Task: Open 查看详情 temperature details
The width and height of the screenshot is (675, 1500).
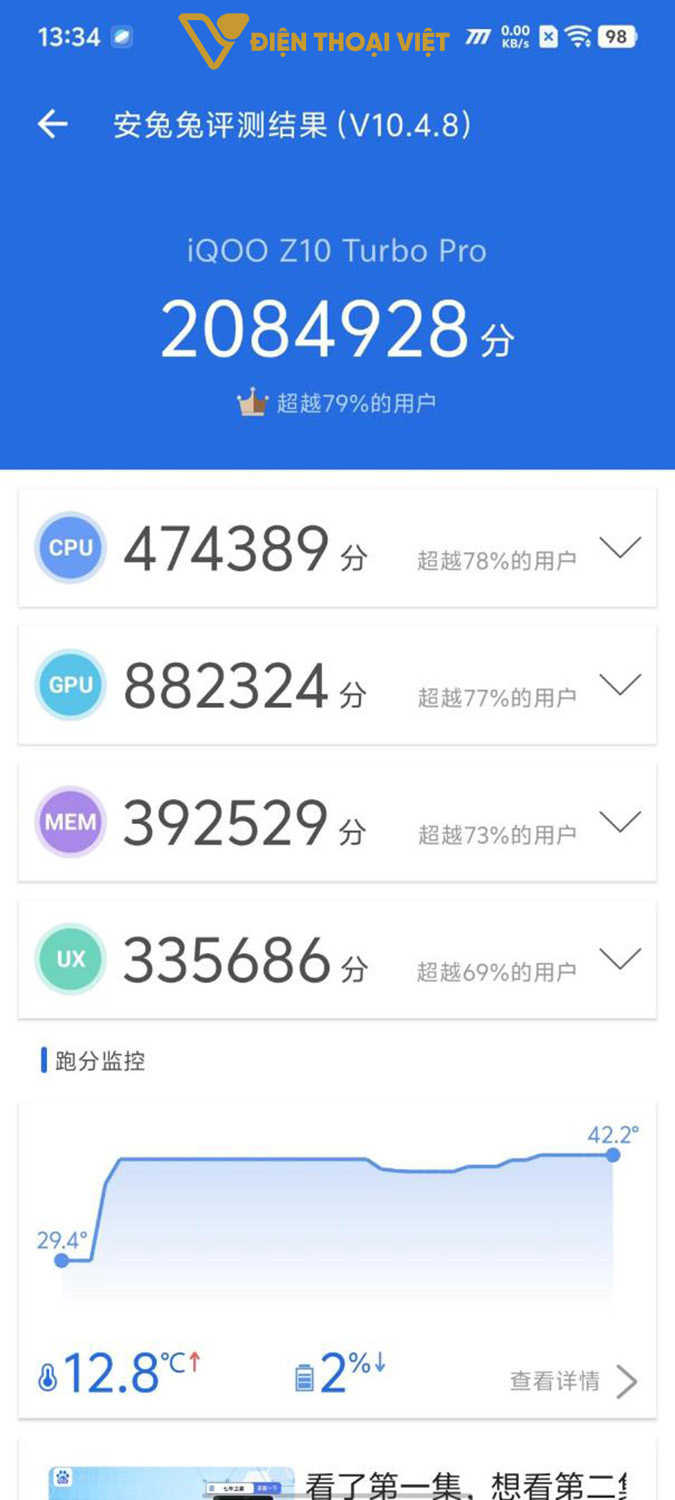Action: [573, 1381]
